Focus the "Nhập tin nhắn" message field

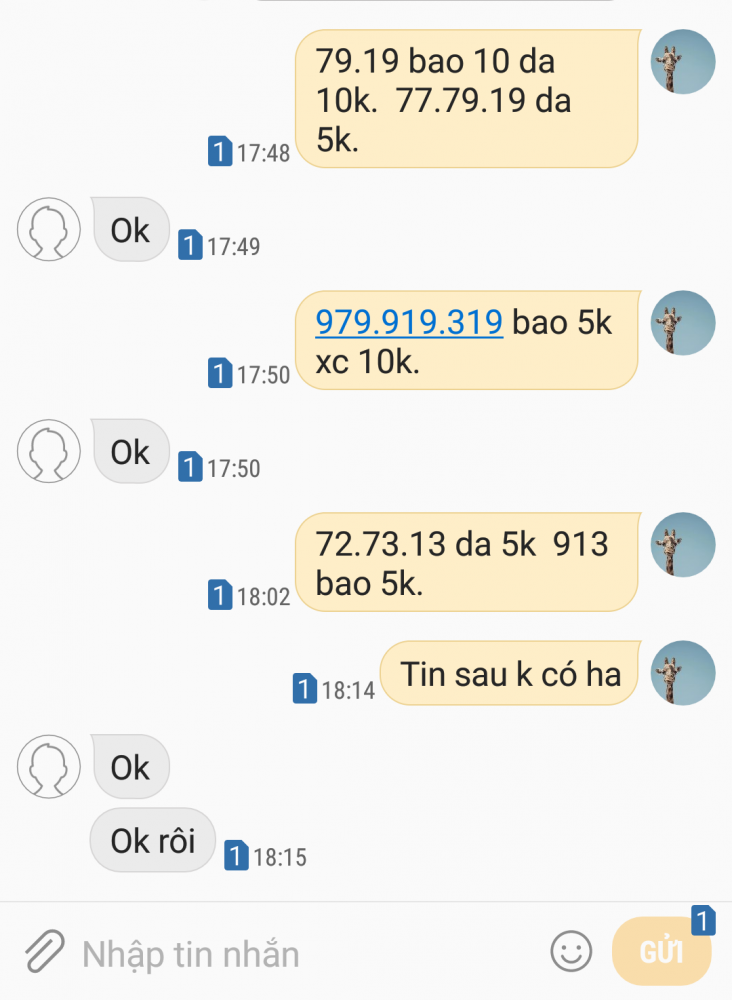300,953
